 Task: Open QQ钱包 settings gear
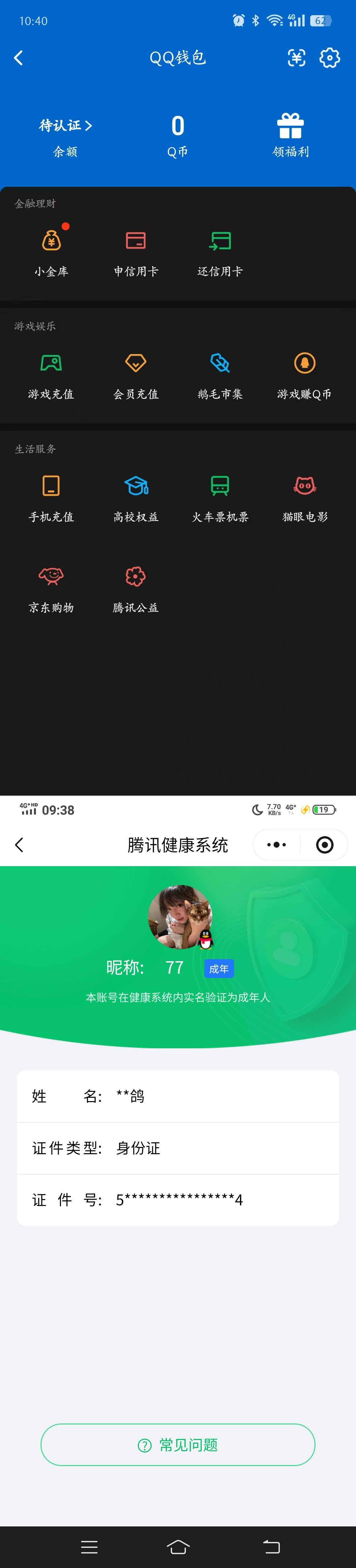330,58
